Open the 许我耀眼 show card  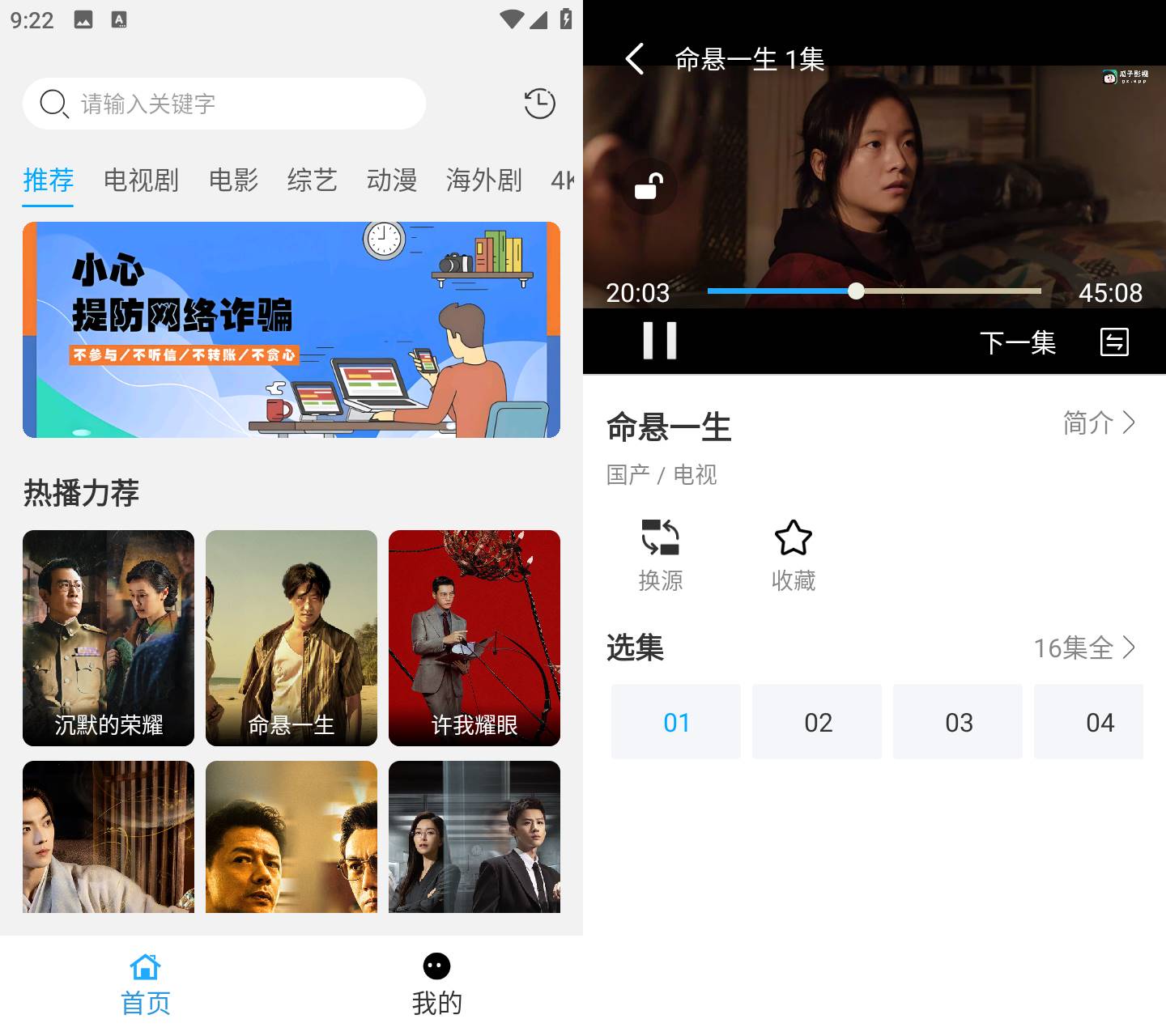(x=474, y=638)
